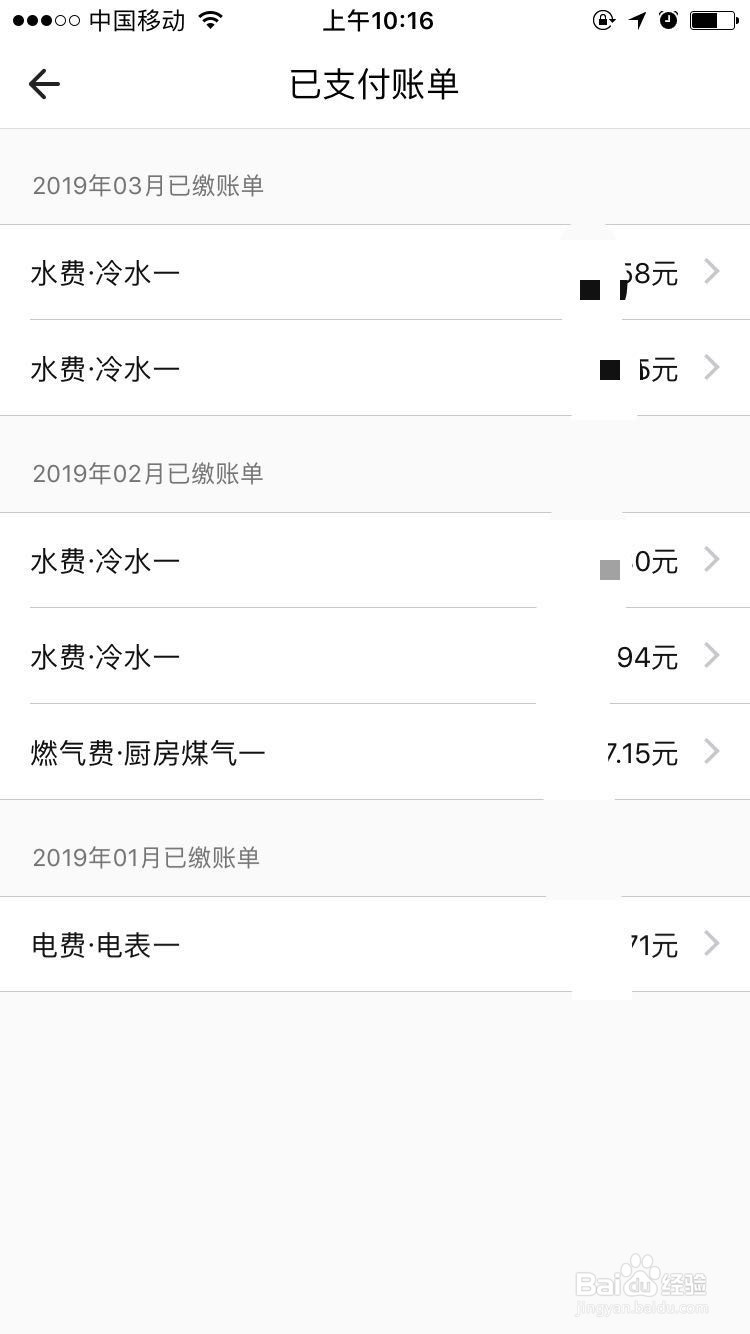Open the February 水费·冷水一 bill ending in 94元
Image resolution: width=750 pixels, height=1334 pixels.
[x=375, y=656]
